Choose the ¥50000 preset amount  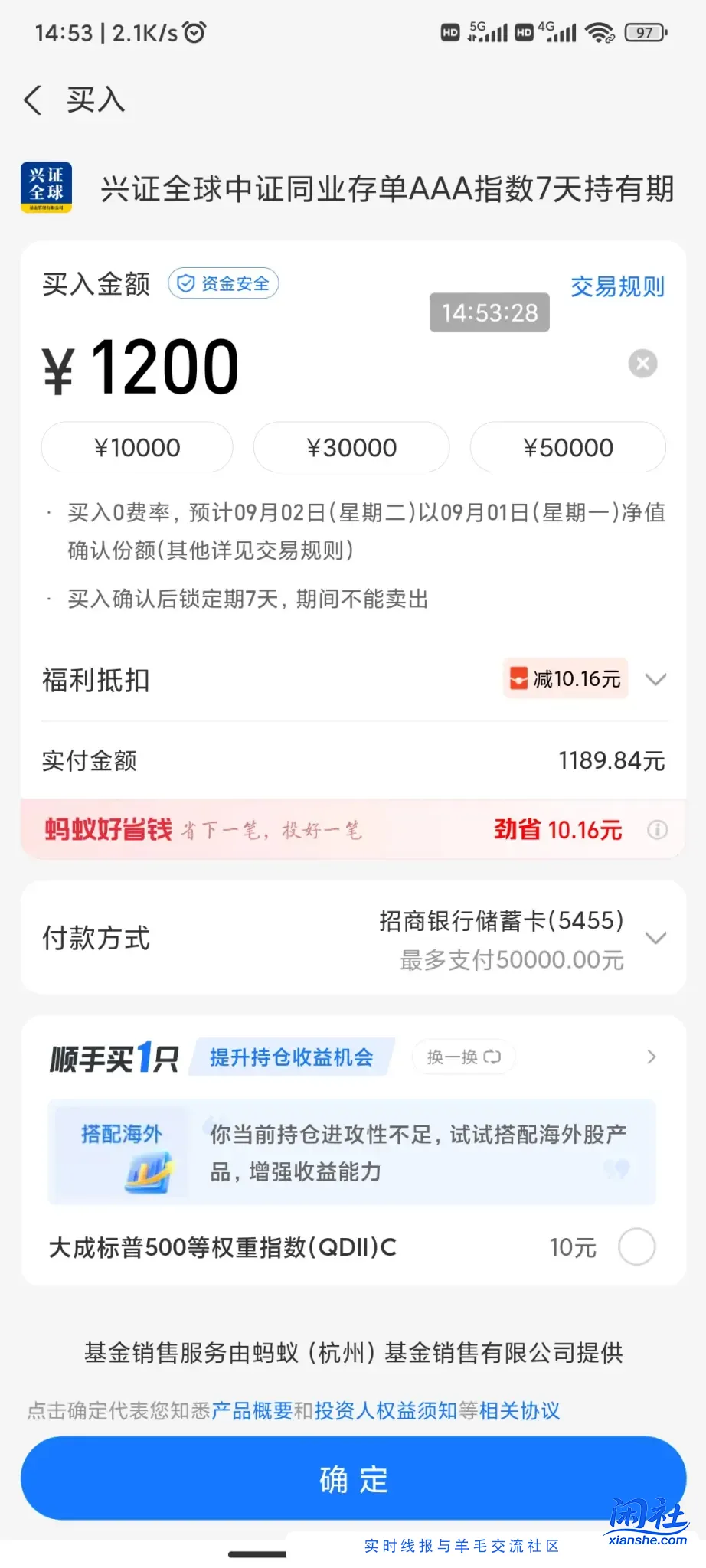pyautogui.click(x=567, y=447)
